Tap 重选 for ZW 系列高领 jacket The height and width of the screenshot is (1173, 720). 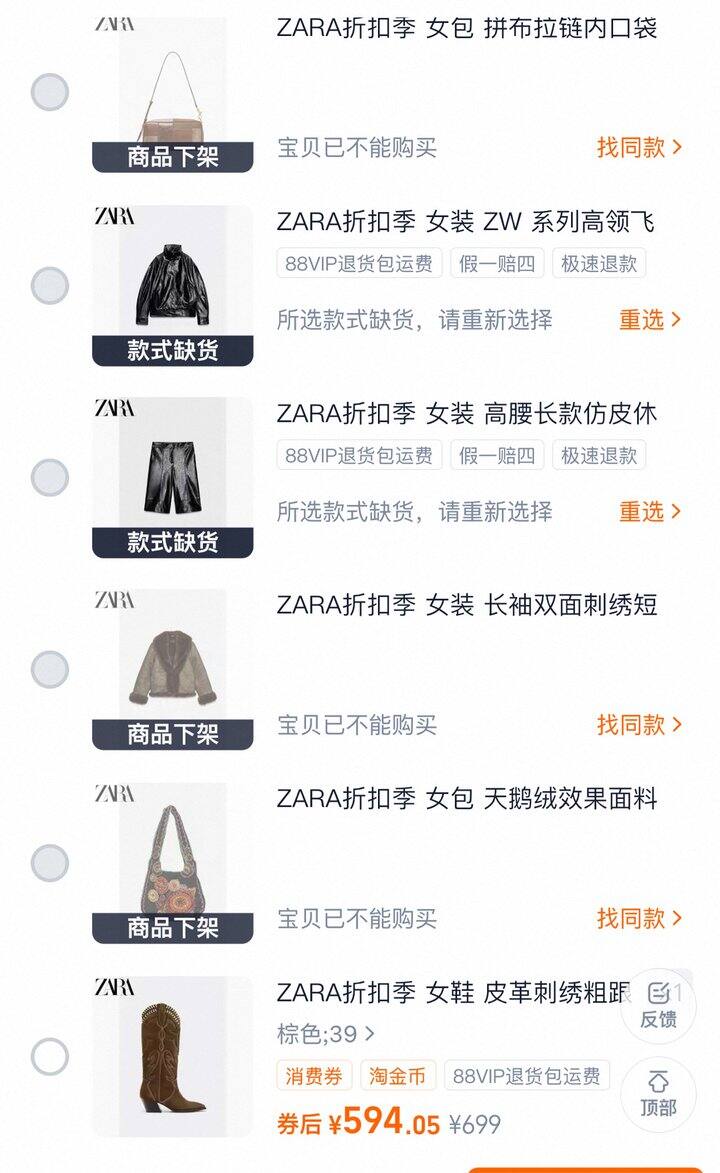pyautogui.click(x=650, y=320)
